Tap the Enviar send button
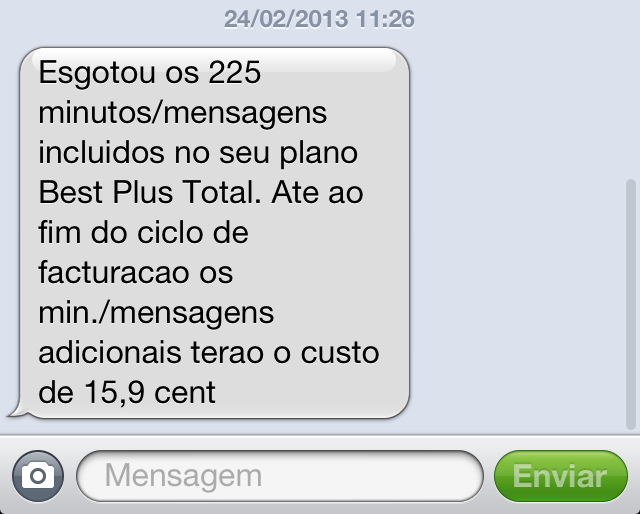 (559, 476)
